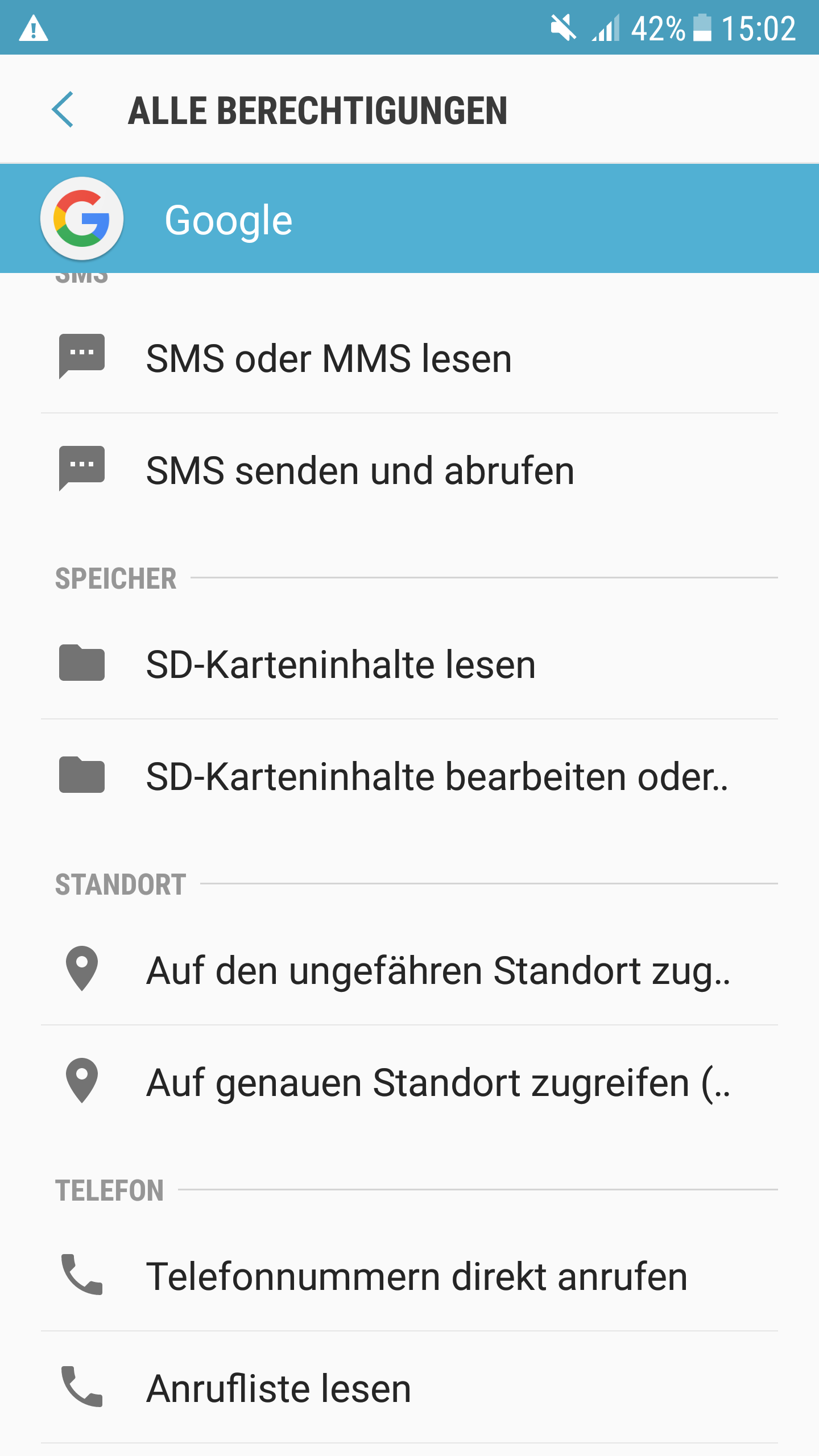Select 'SD-Karteninhalte lesen' permission
Screen dimensions: 819x1456
pyautogui.click(x=409, y=664)
